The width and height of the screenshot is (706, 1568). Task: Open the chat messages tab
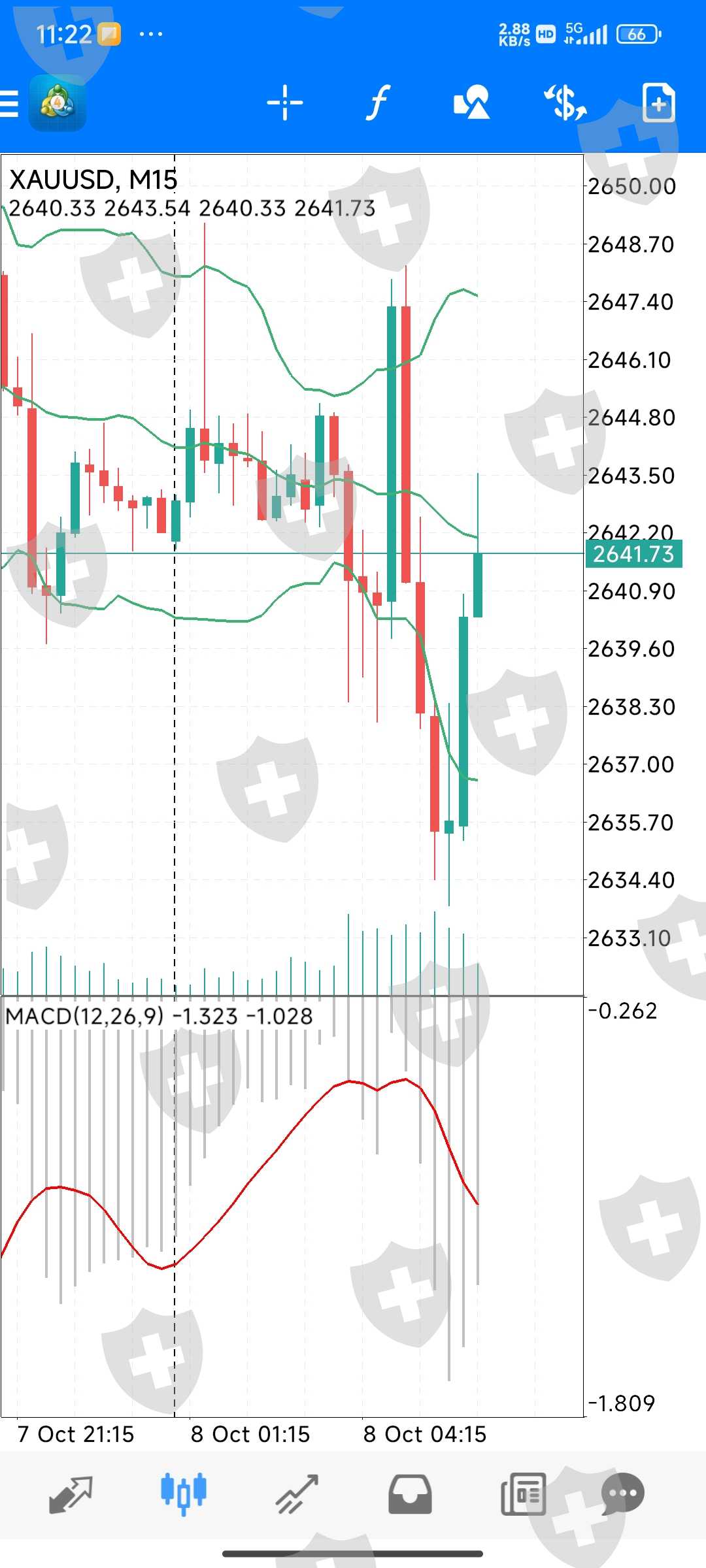(x=622, y=1495)
